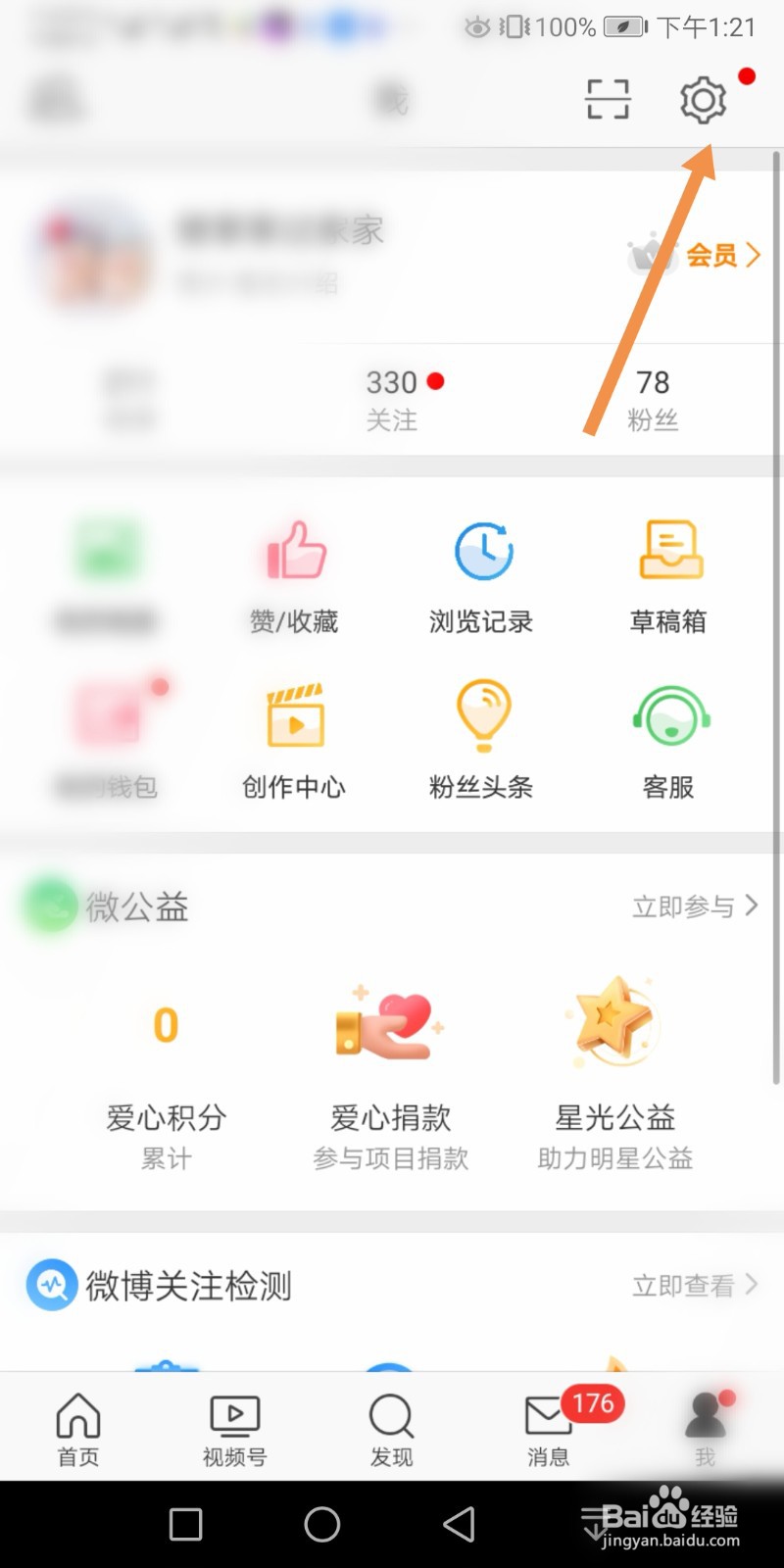784x1568 pixels.
Task: Tap 立即参与 in 微公益 section
Action: coord(695,906)
